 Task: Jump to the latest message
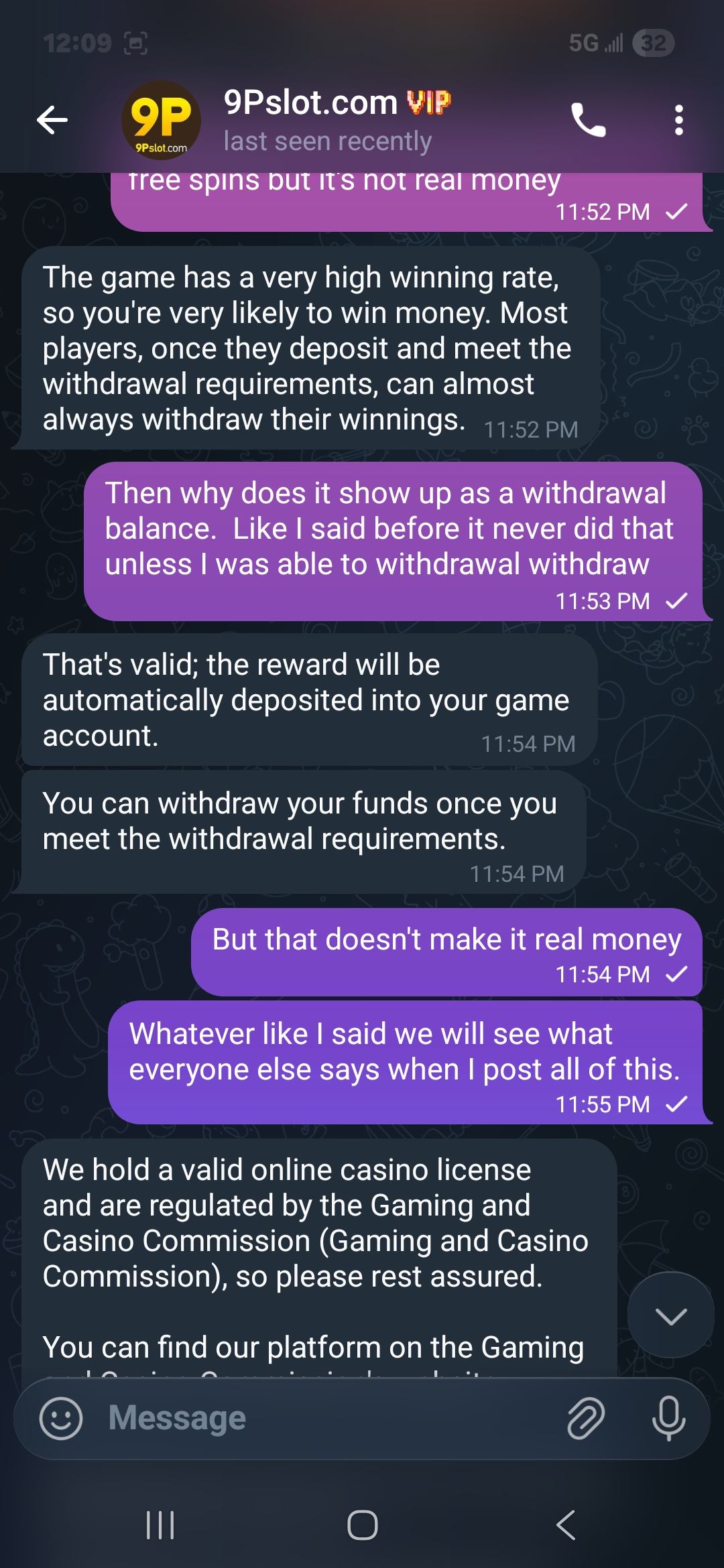point(670,1315)
